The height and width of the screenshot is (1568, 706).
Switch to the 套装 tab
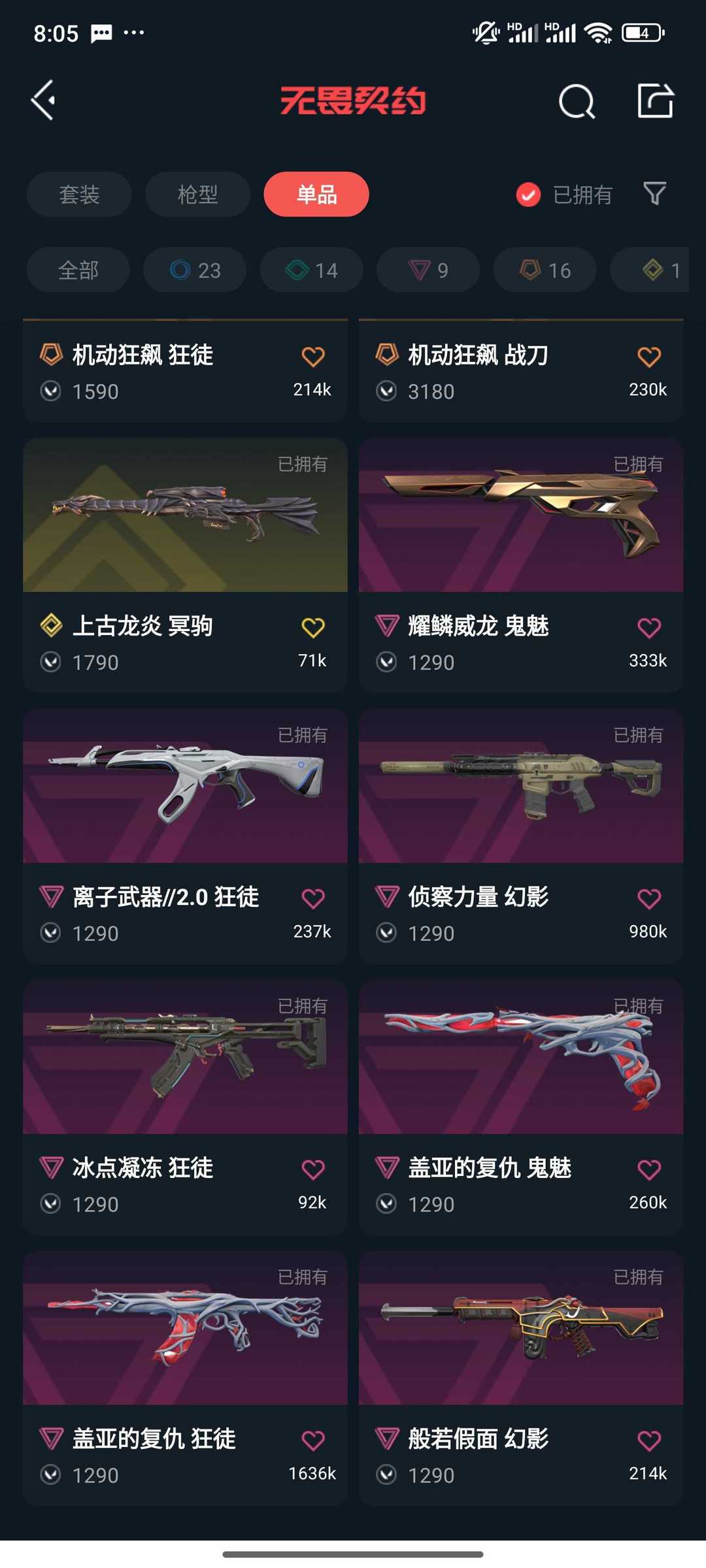coord(79,194)
